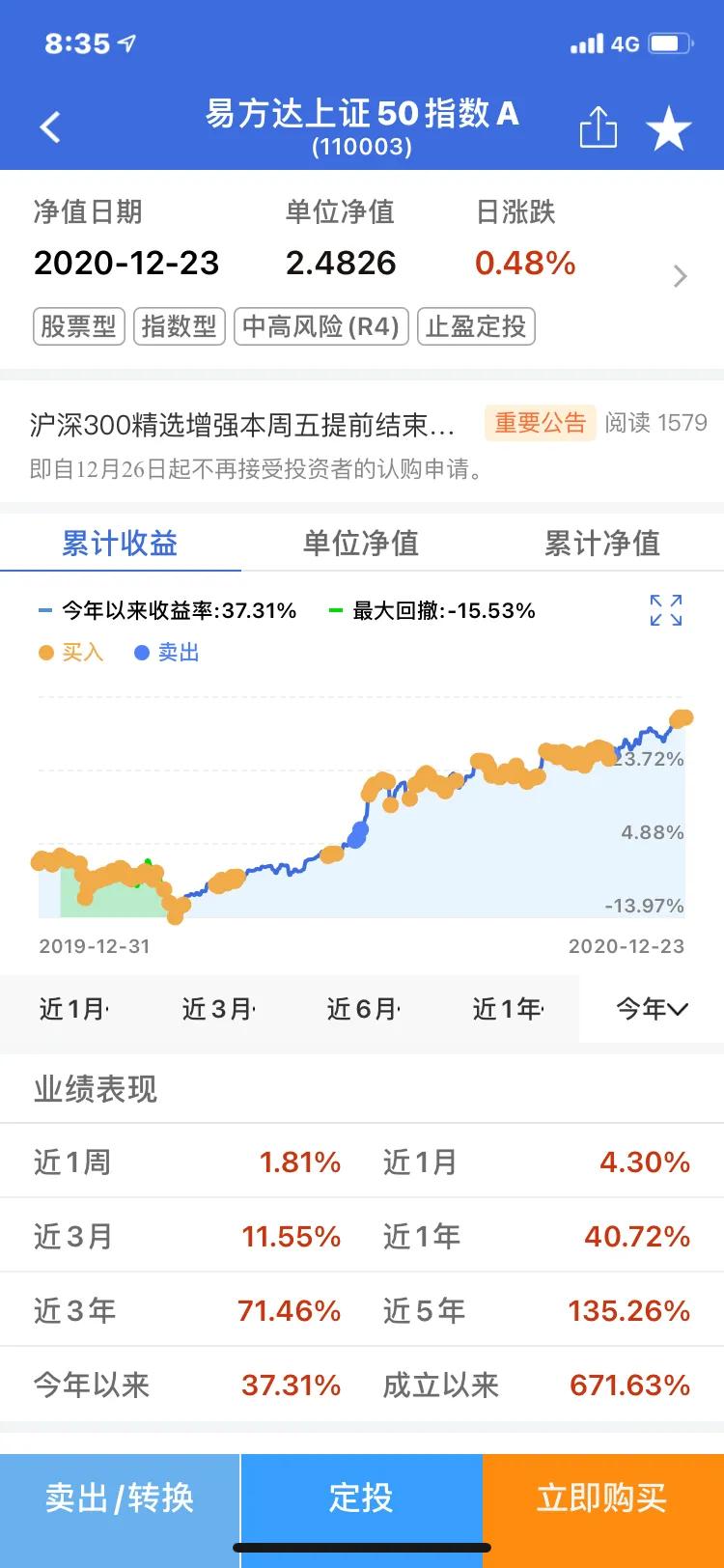Switch to the 累计净值 tab
724x1568 pixels.
pos(600,544)
